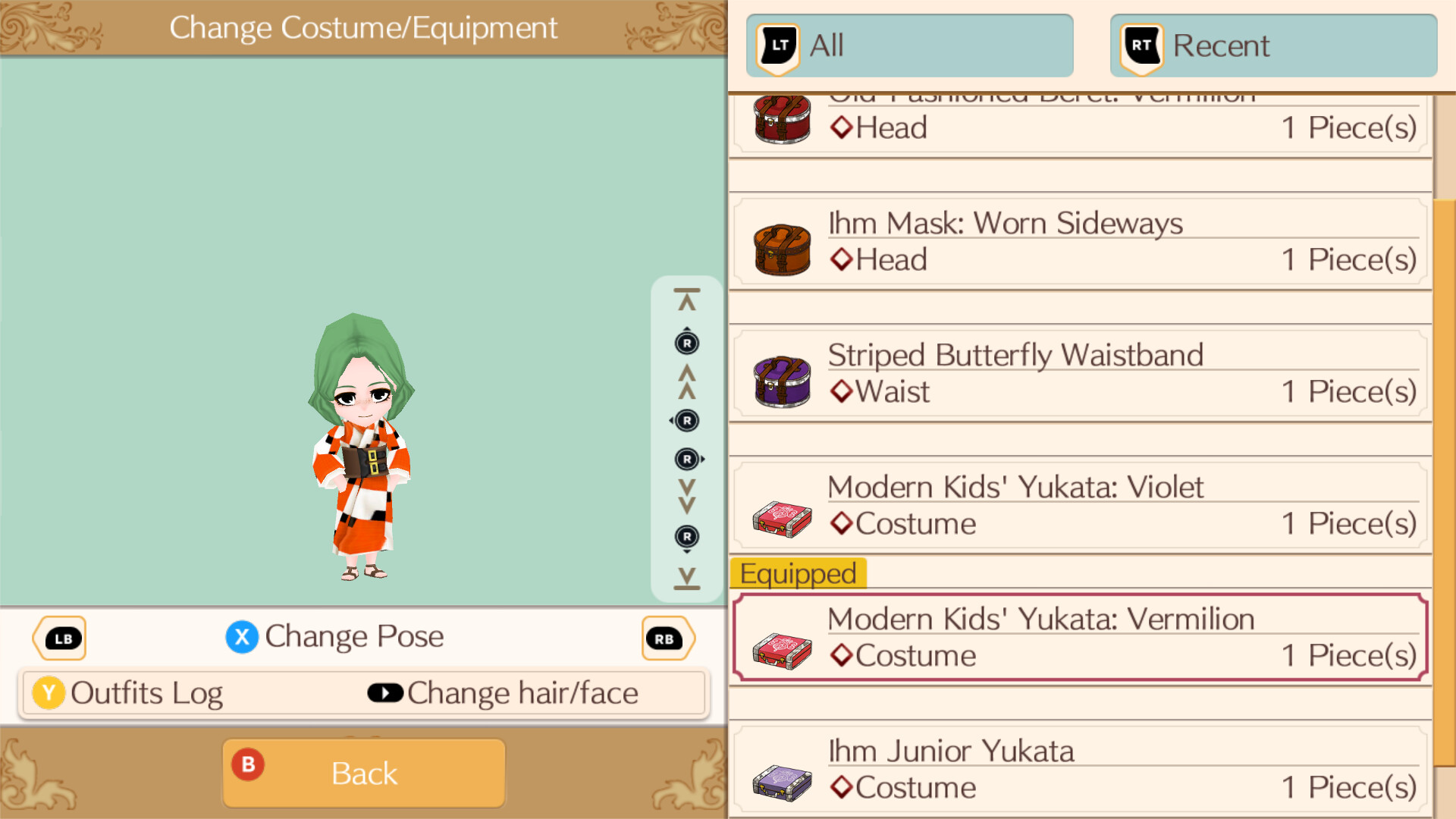Screen dimensions: 1456x819
Task: Switch to the All tab
Action: (908, 45)
